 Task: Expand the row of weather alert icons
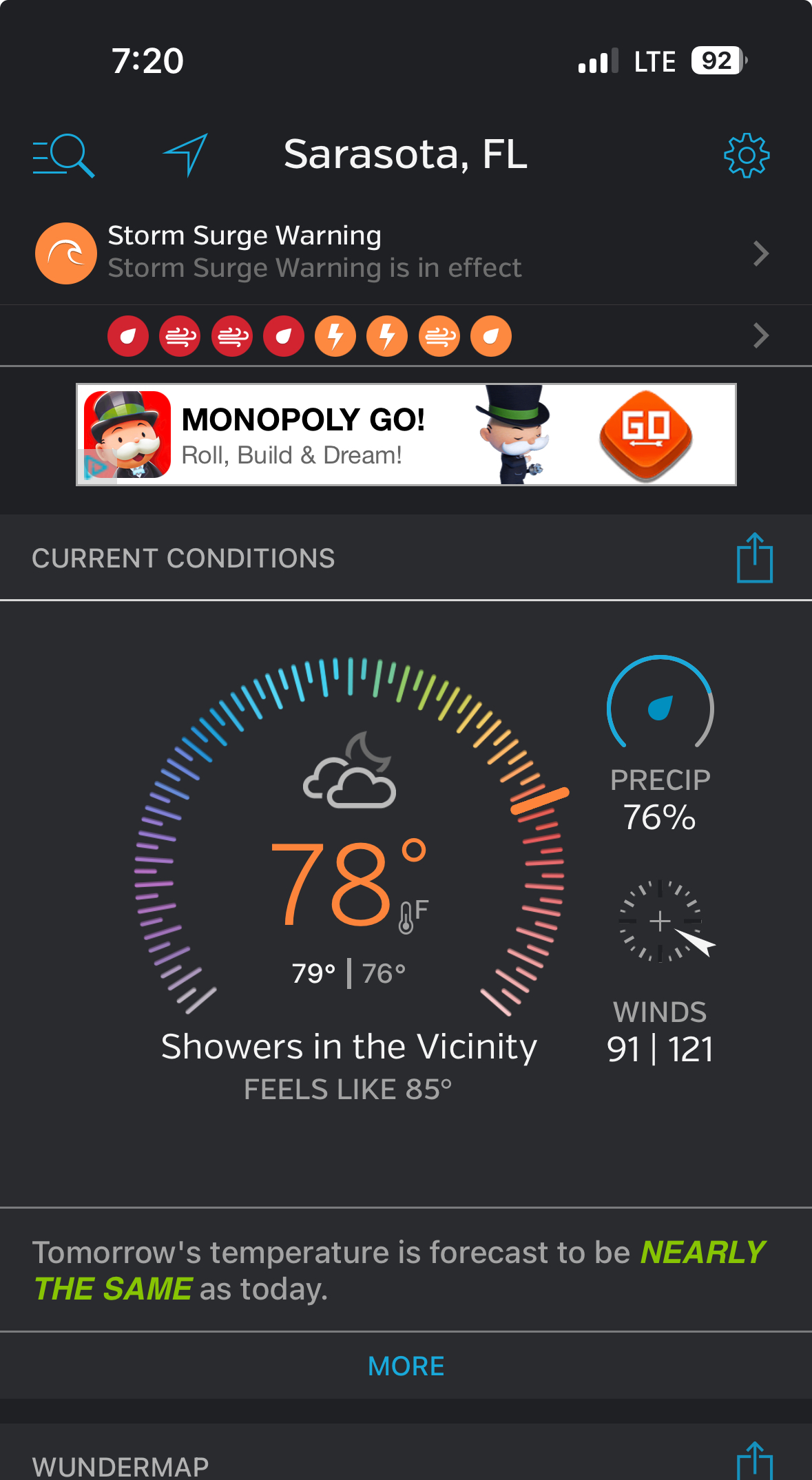tap(406, 336)
